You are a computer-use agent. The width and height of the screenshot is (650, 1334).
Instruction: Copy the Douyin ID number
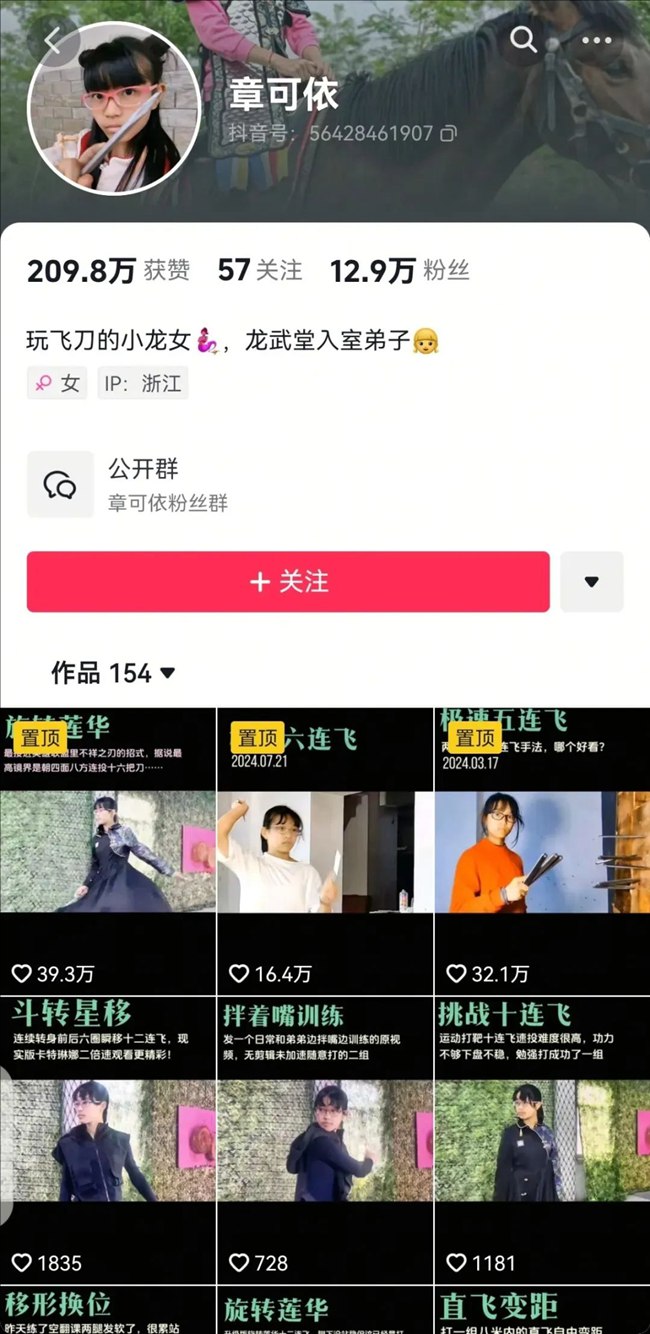pyautogui.click(x=449, y=133)
